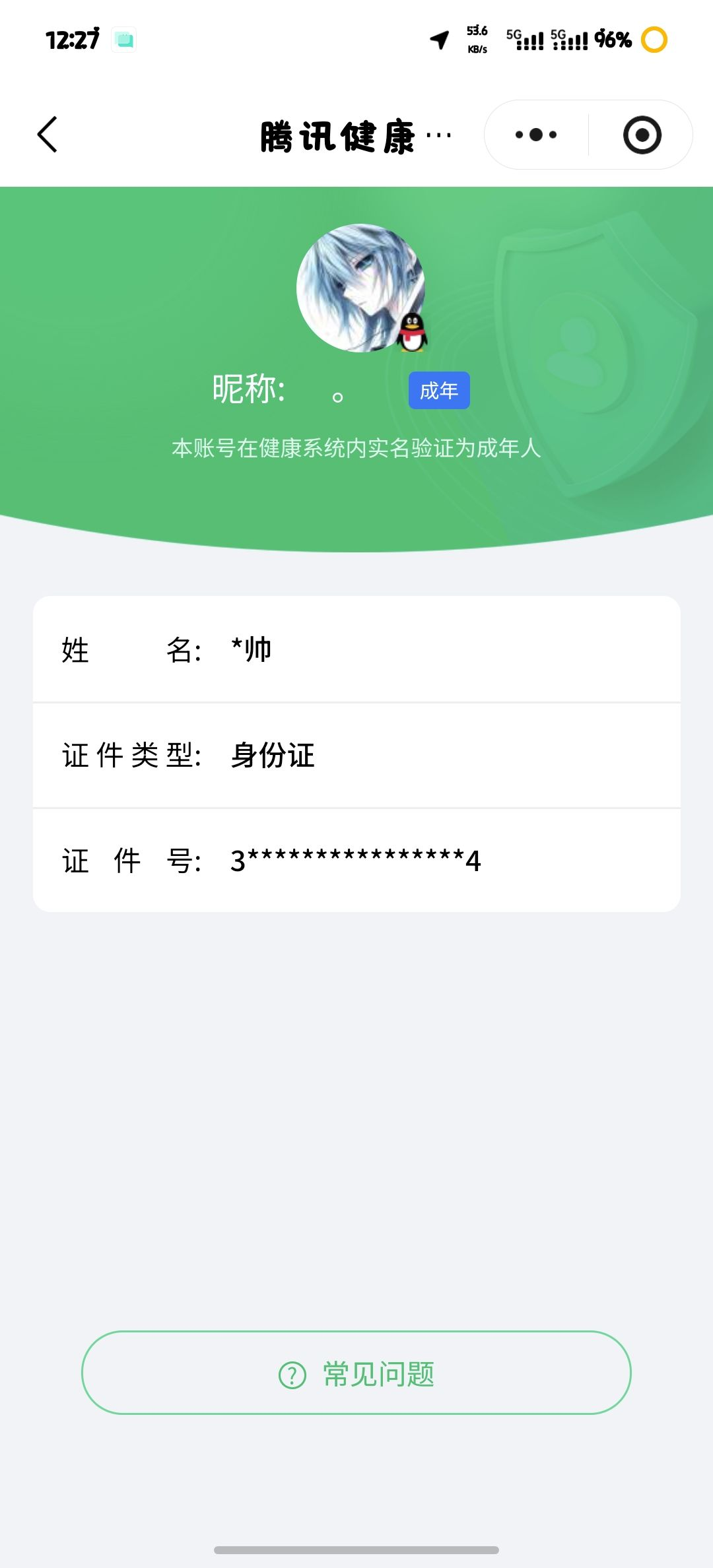The height and width of the screenshot is (1568, 713).
Task: Click the back arrow to return
Action: [x=46, y=134]
